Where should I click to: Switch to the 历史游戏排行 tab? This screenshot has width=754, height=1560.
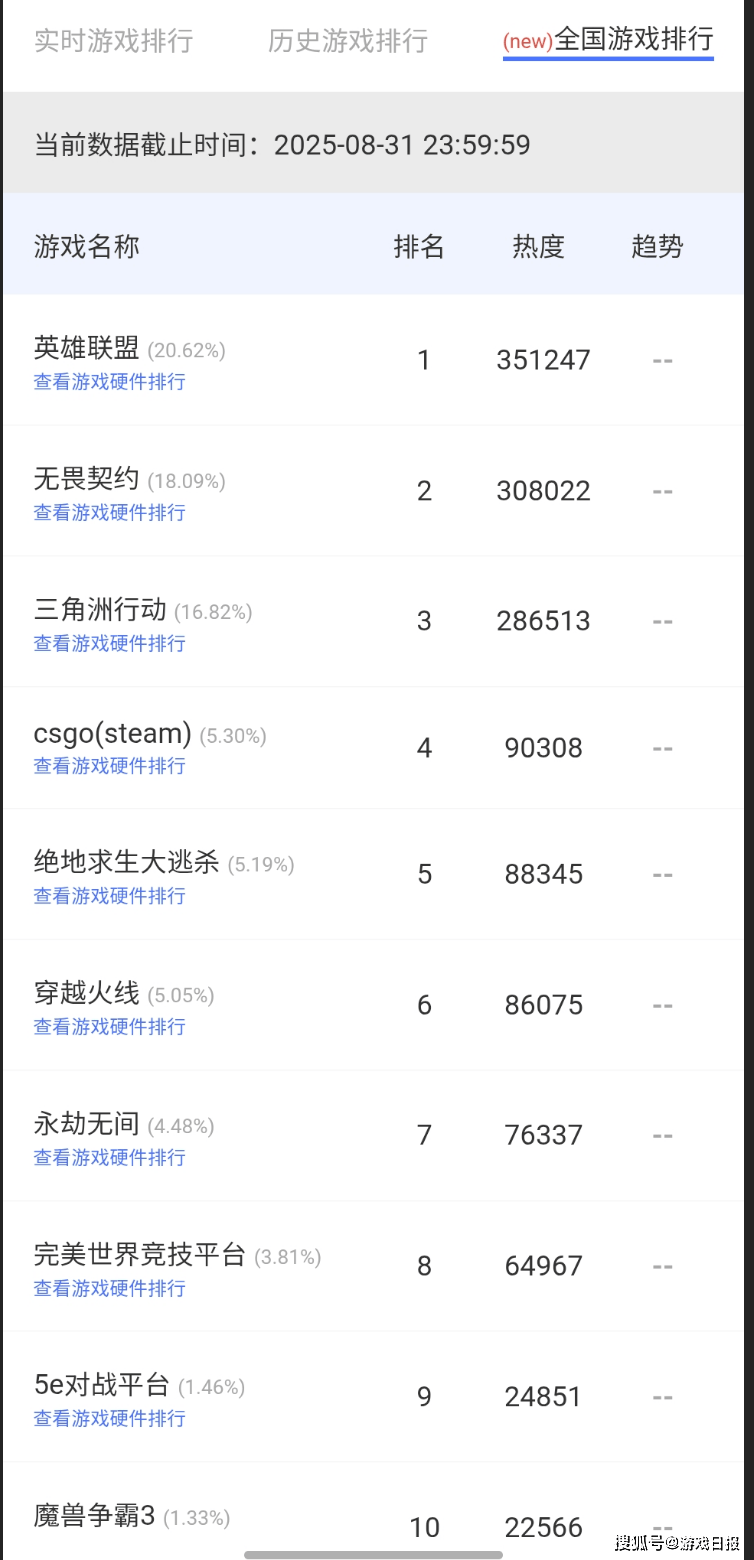pos(347,41)
